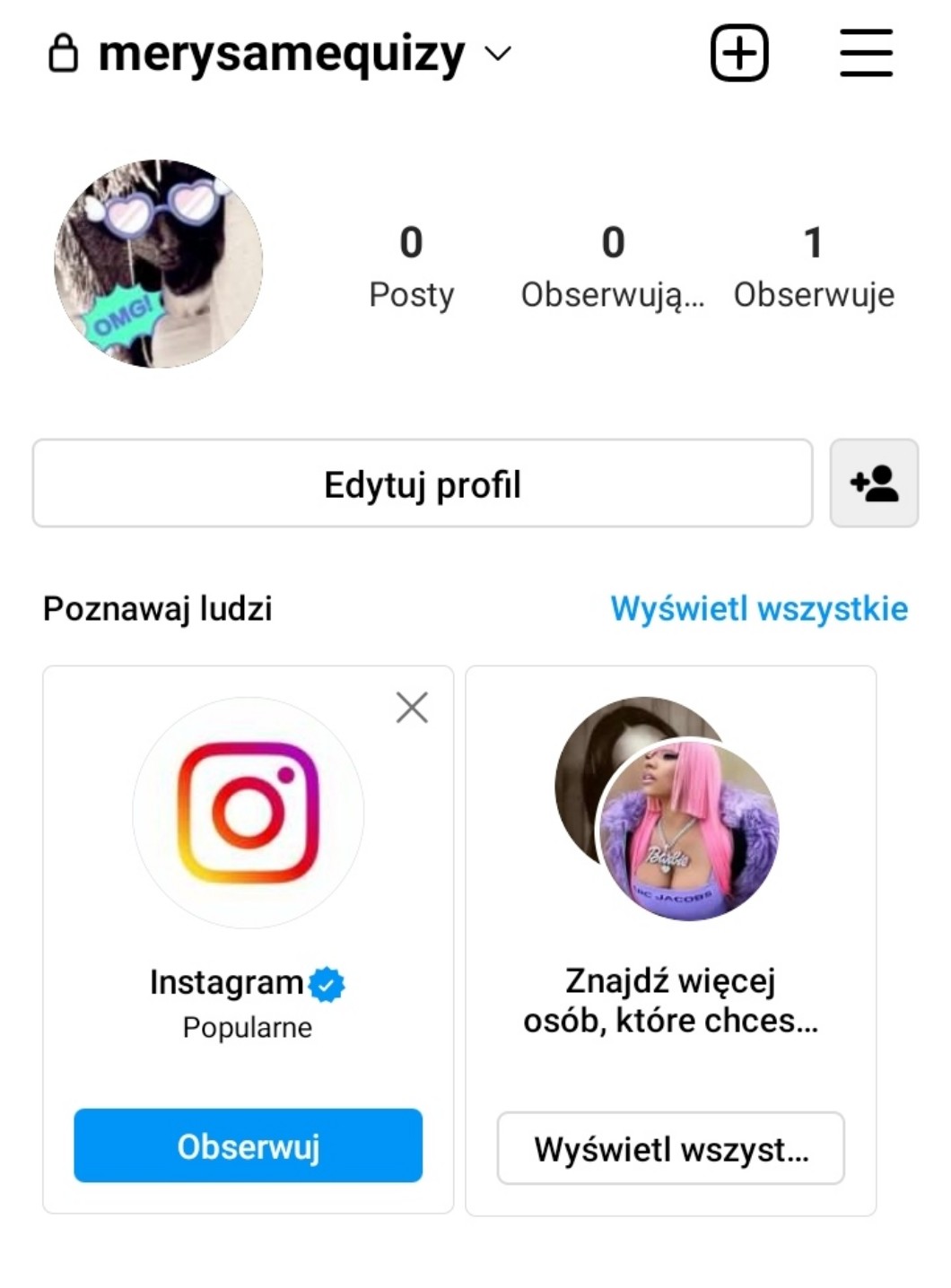Open the Obserwuje following list

point(814,265)
